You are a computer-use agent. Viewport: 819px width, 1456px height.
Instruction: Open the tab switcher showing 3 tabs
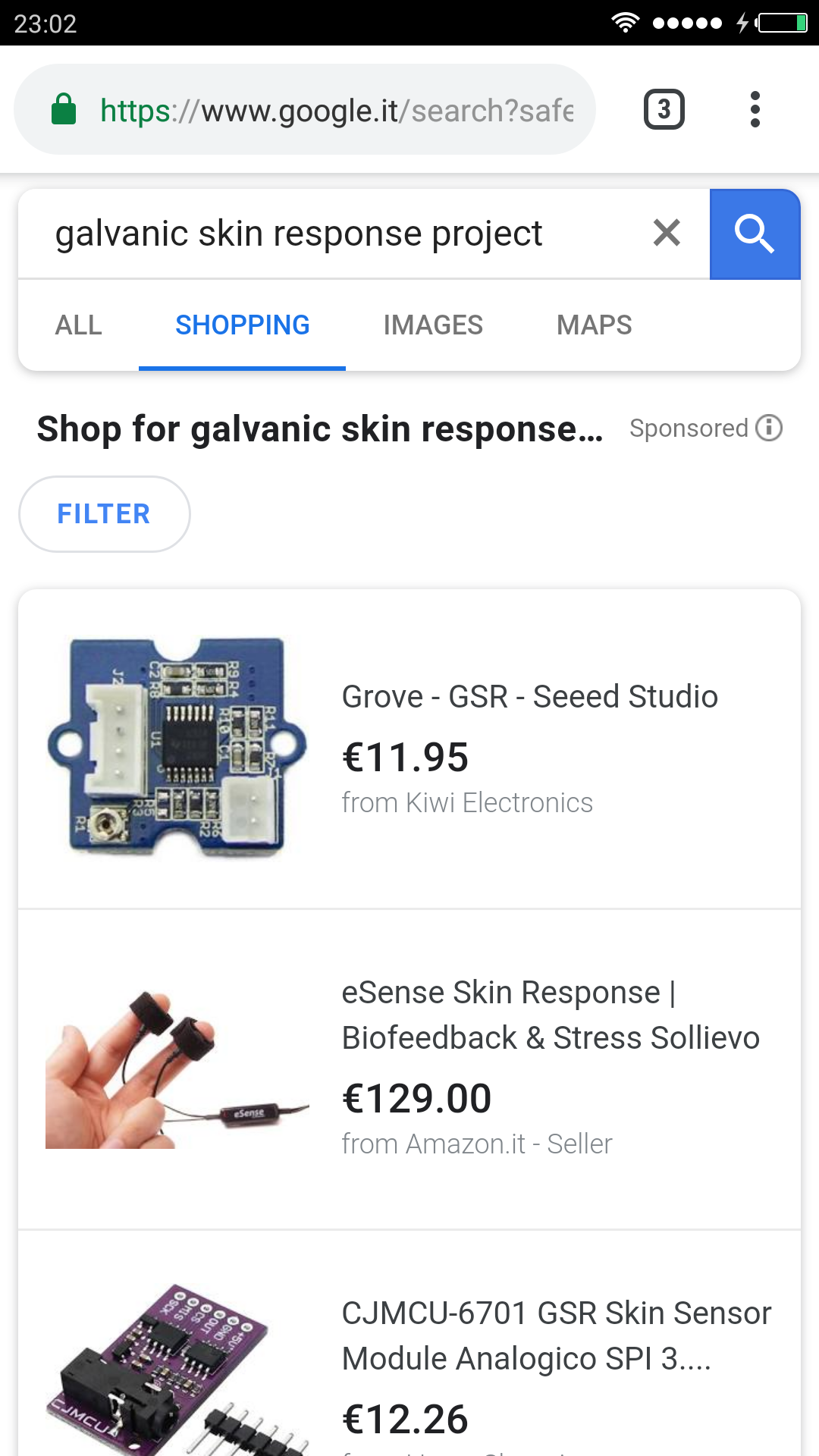tap(664, 110)
